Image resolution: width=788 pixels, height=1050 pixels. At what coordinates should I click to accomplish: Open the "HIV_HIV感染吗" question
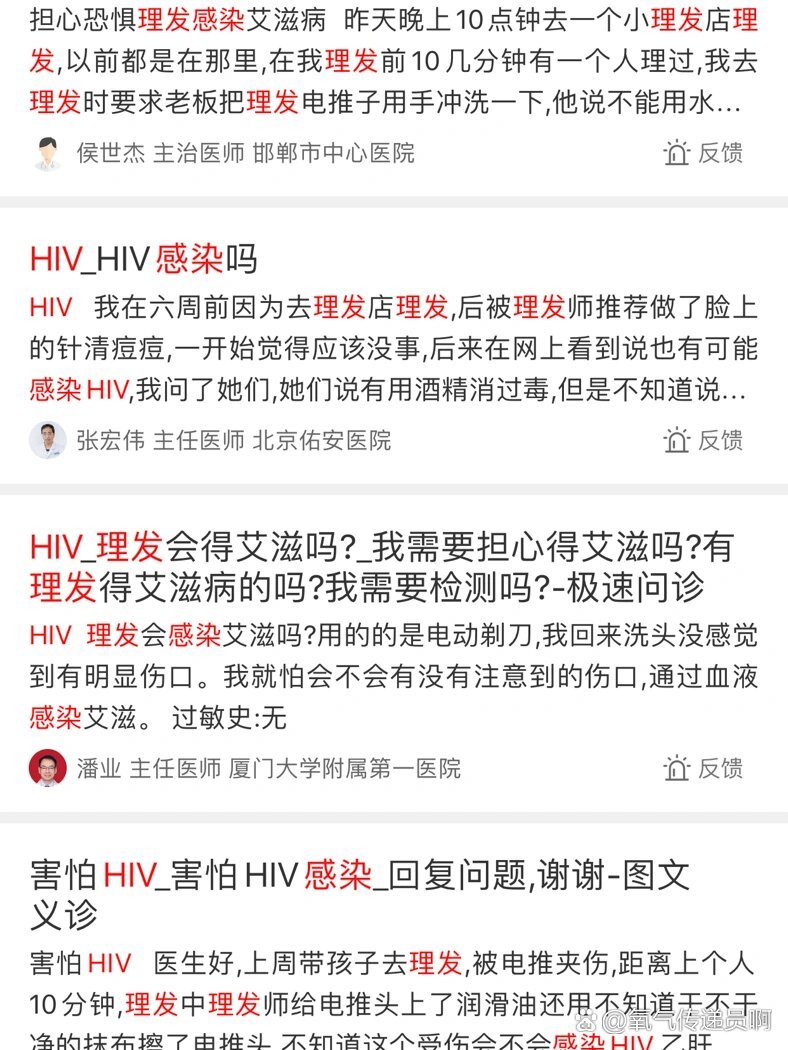(x=140, y=257)
